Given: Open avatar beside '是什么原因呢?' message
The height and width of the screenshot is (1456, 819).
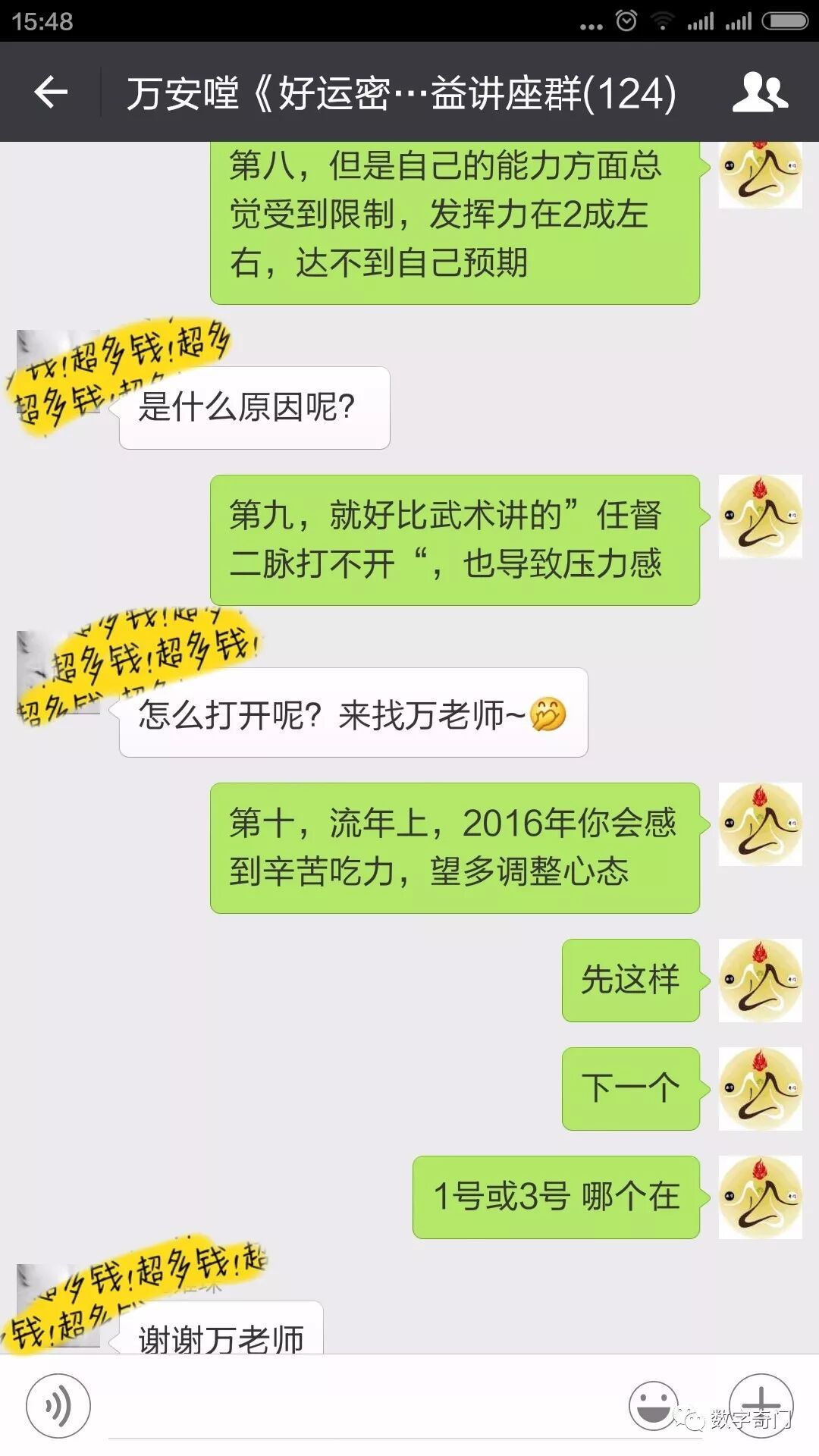Looking at the screenshot, I should [x=59, y=372].
